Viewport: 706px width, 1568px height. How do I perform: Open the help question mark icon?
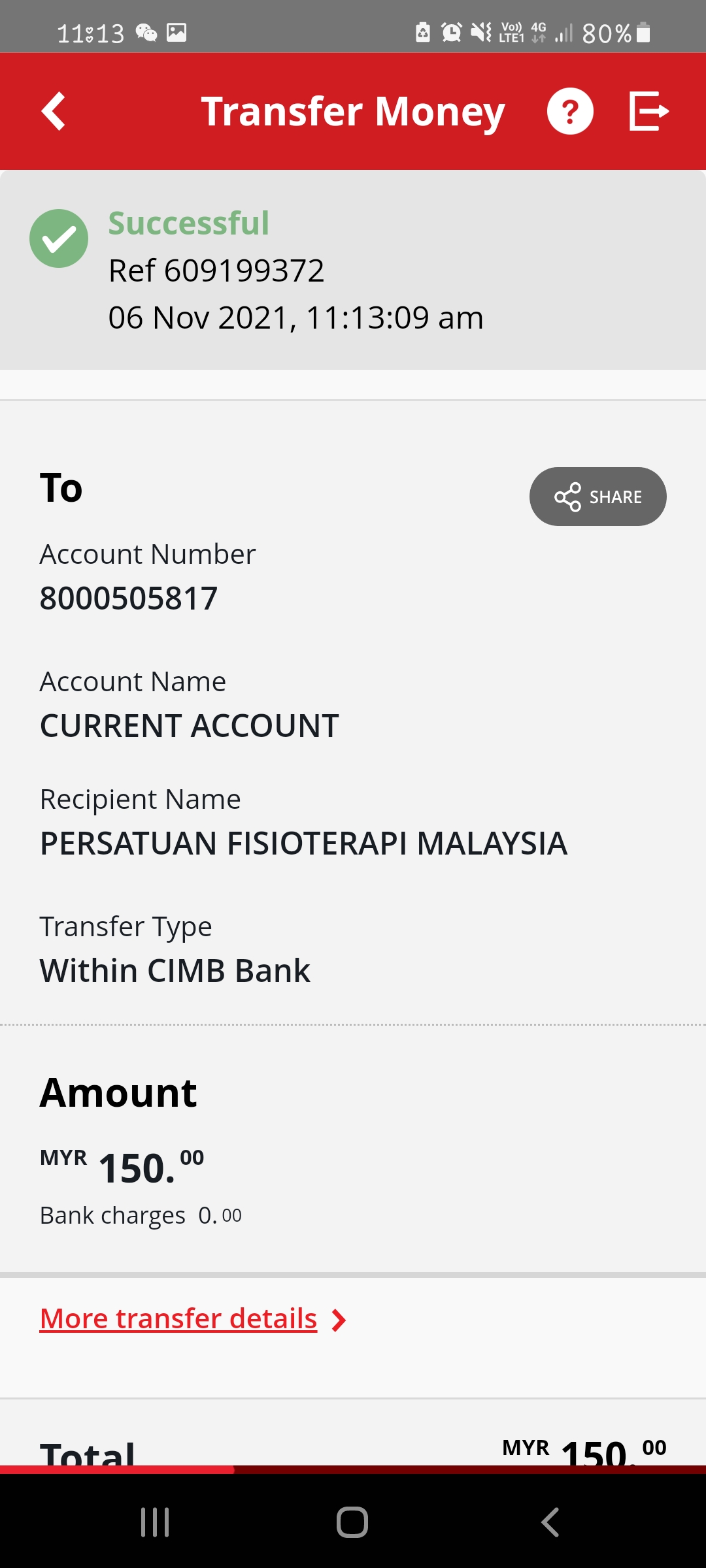pyautogui.click(x=570, y=111)
